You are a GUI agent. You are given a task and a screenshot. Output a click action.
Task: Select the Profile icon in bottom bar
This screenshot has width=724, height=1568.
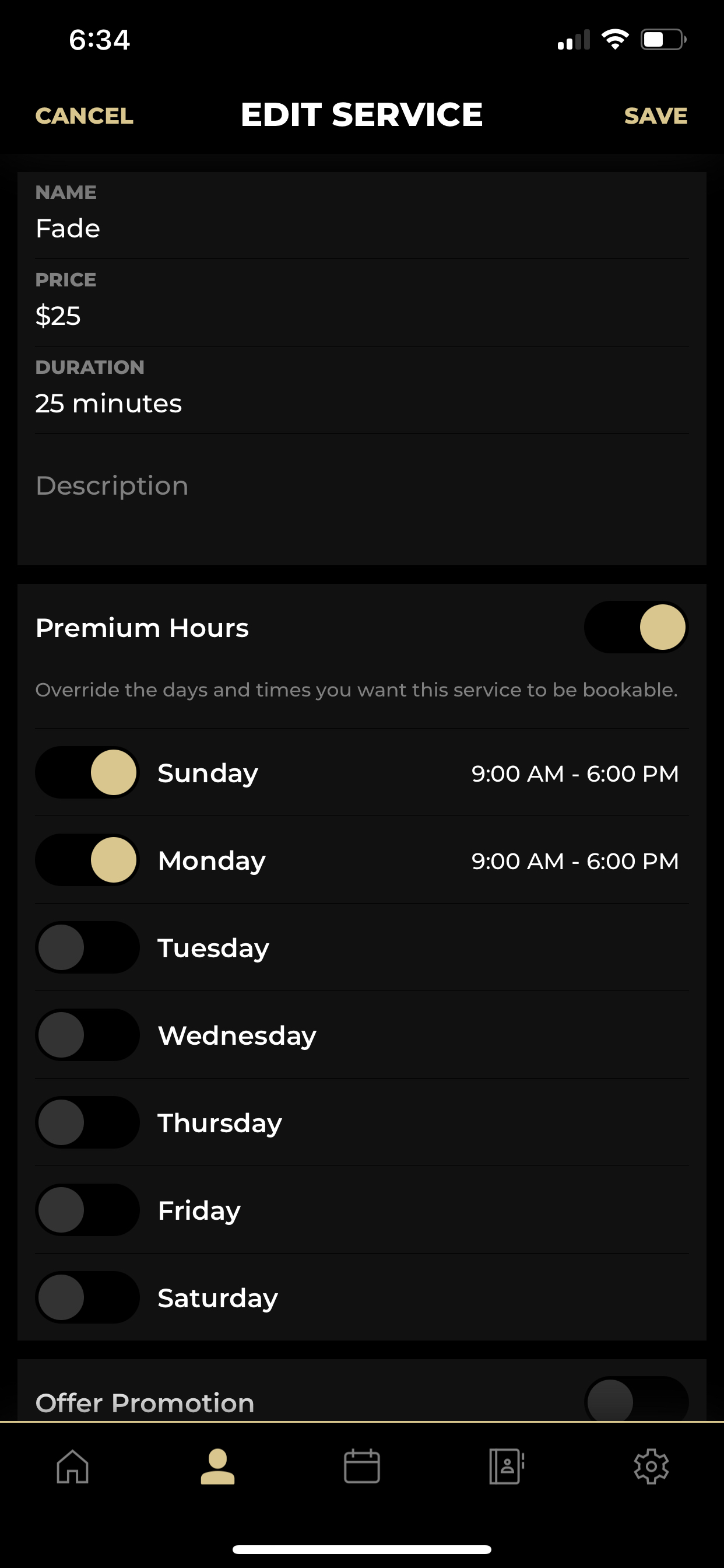217,1467
